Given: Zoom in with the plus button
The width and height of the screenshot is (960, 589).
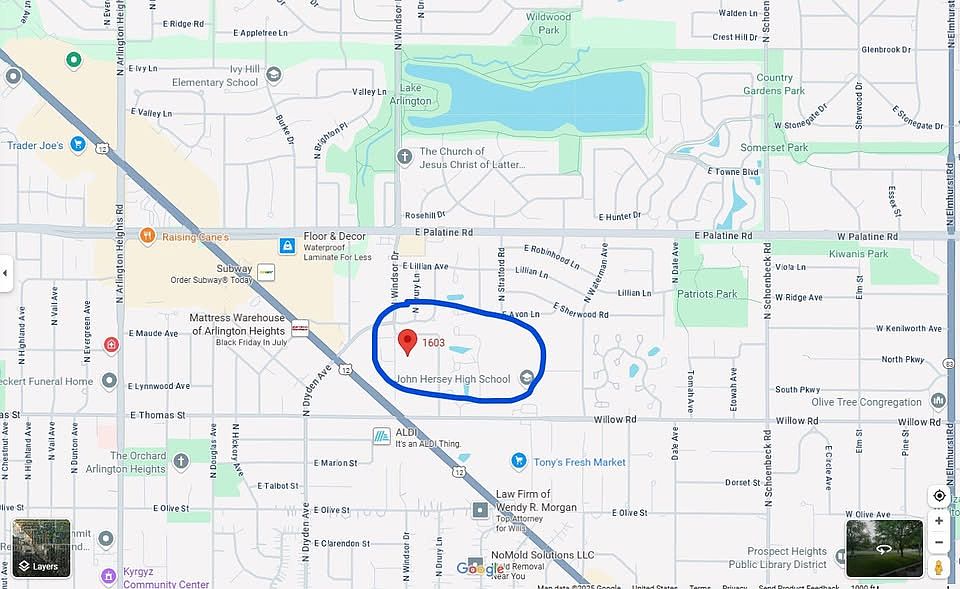Looking at the screenshot, I should (x=938, y=520).
